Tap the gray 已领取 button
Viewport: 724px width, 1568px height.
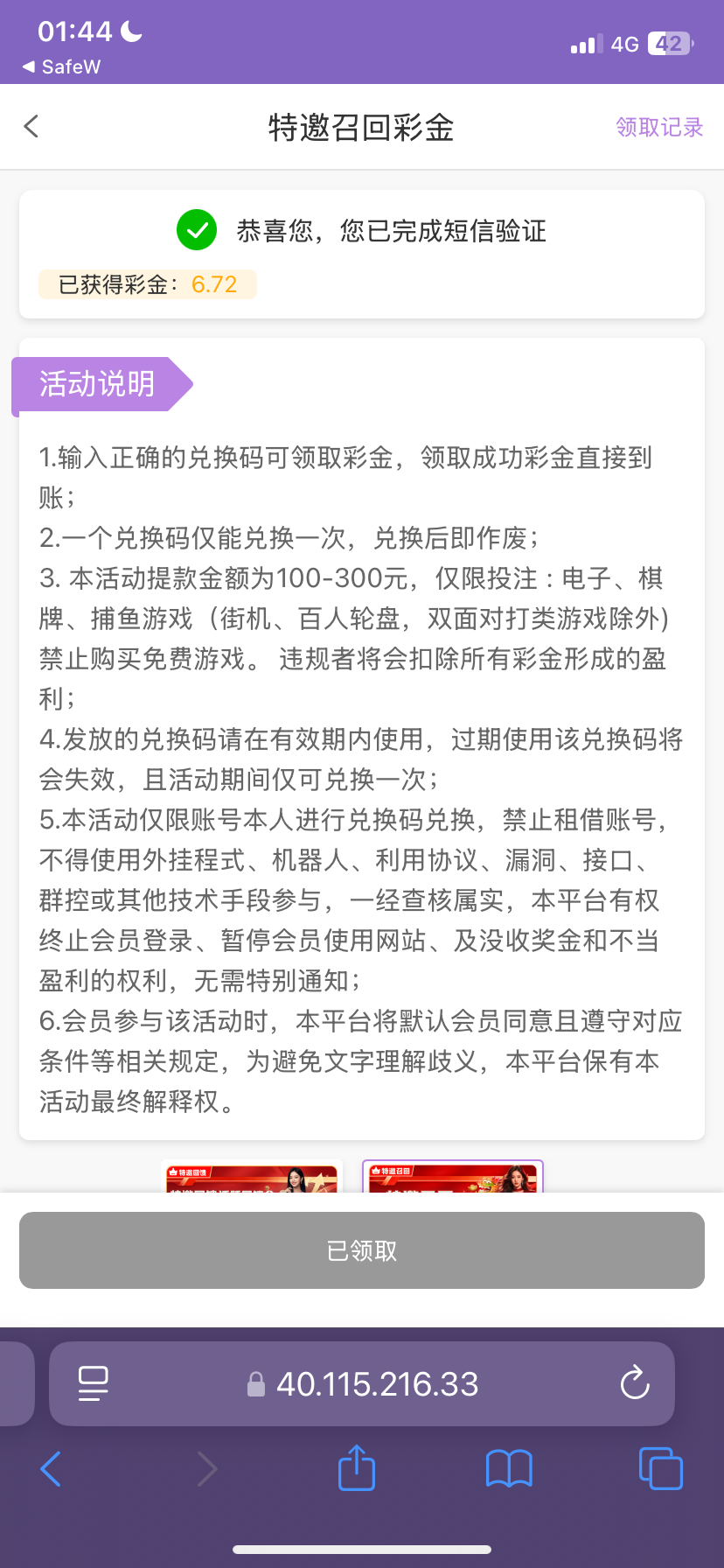(x=362, y=1250)
